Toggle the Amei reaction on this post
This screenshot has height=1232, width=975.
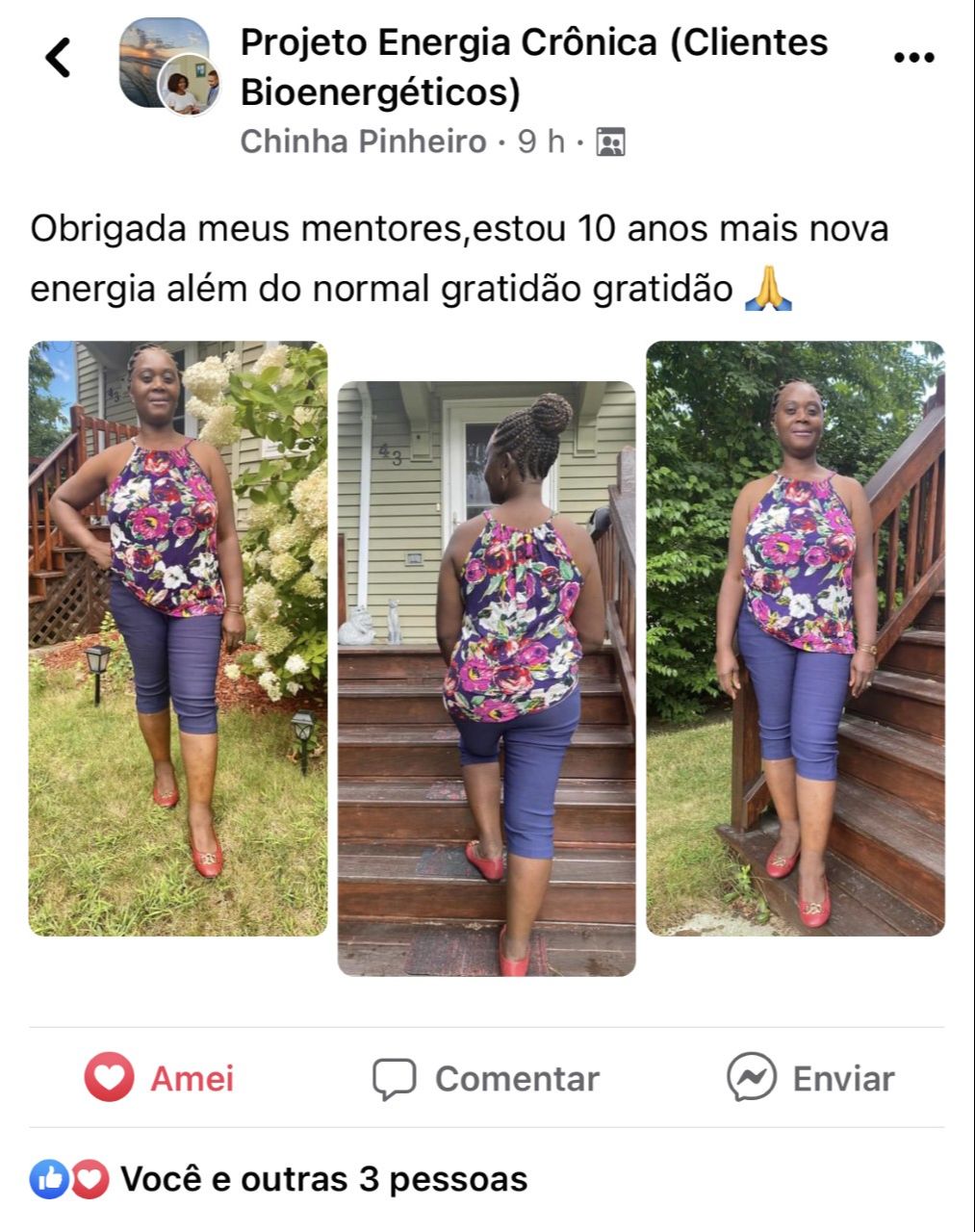160,1078
